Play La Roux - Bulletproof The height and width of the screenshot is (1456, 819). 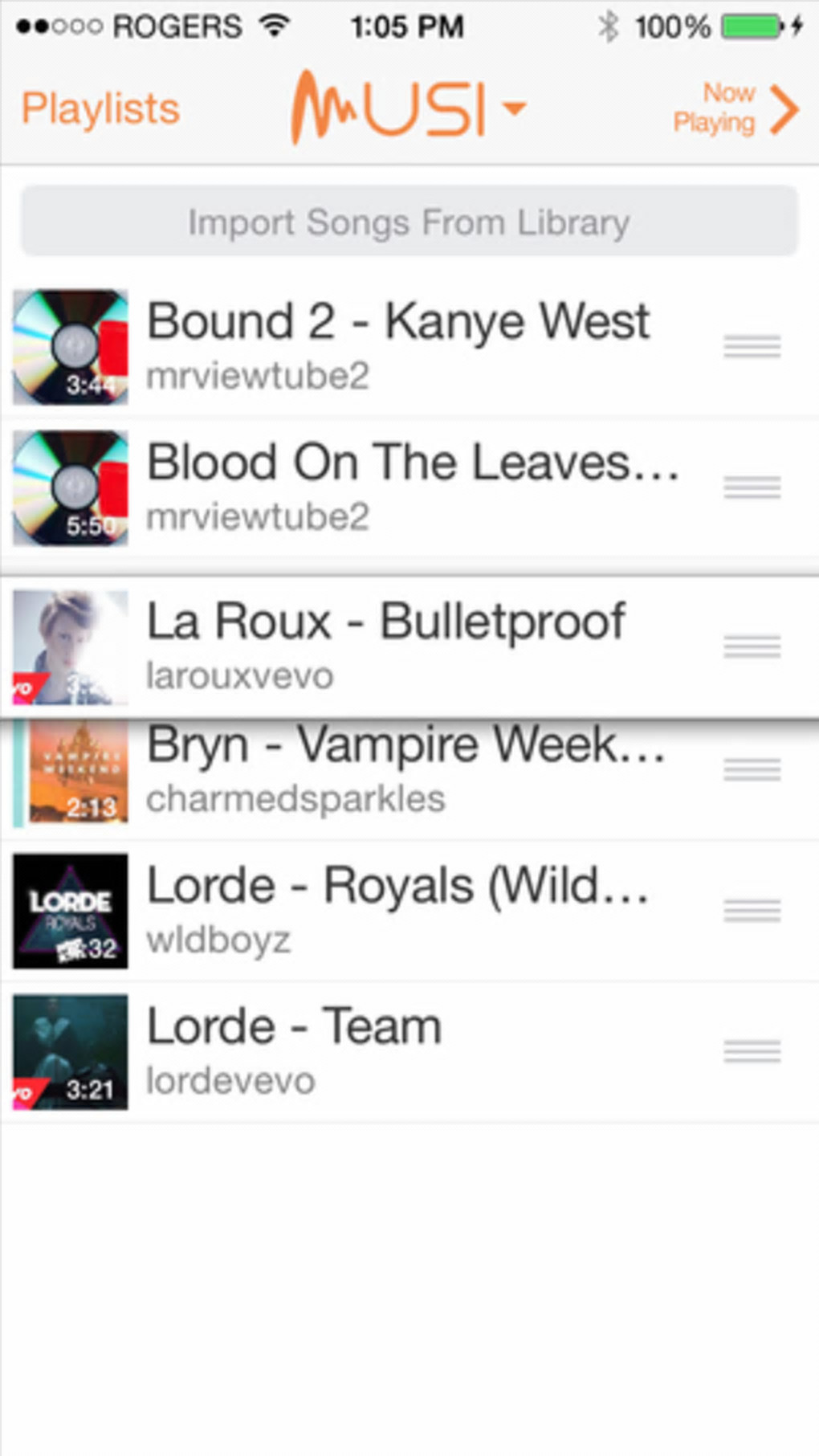point(385,645)
